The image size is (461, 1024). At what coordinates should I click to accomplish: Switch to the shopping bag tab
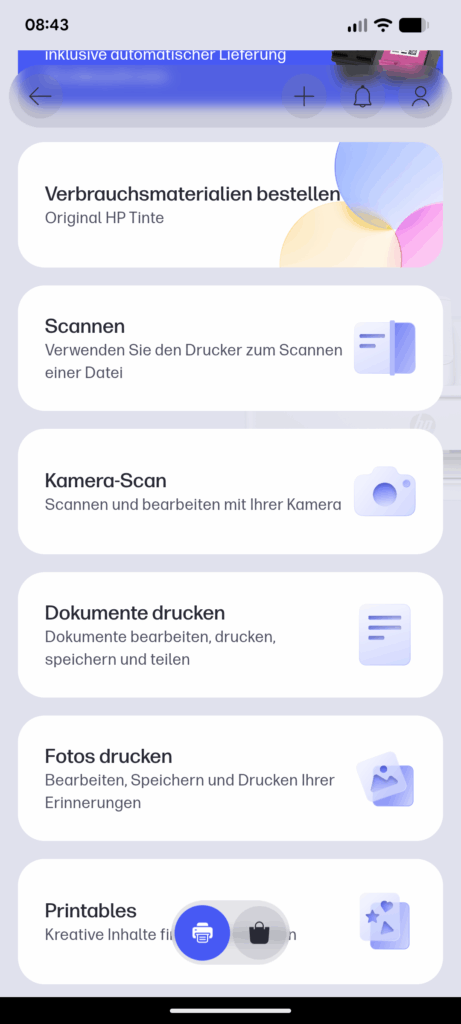point(259,933)
